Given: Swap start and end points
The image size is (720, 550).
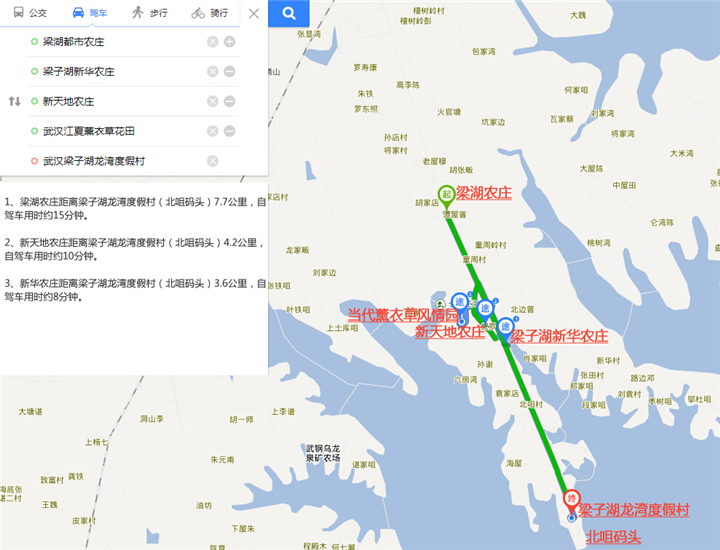Looking at the screenshot, I should 14,102.
